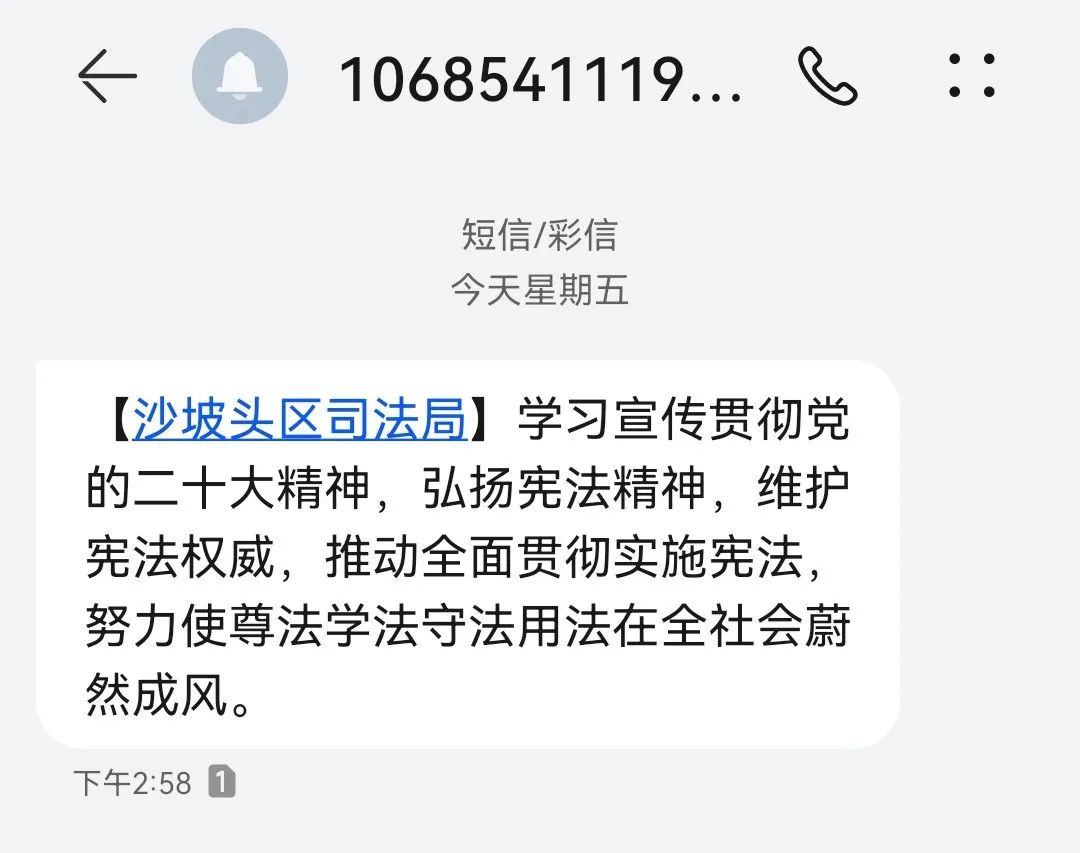Open the 沙坡头区司法局 link
The height and width of the screenshot is (853, 1080).
click(x=300, y=420)
